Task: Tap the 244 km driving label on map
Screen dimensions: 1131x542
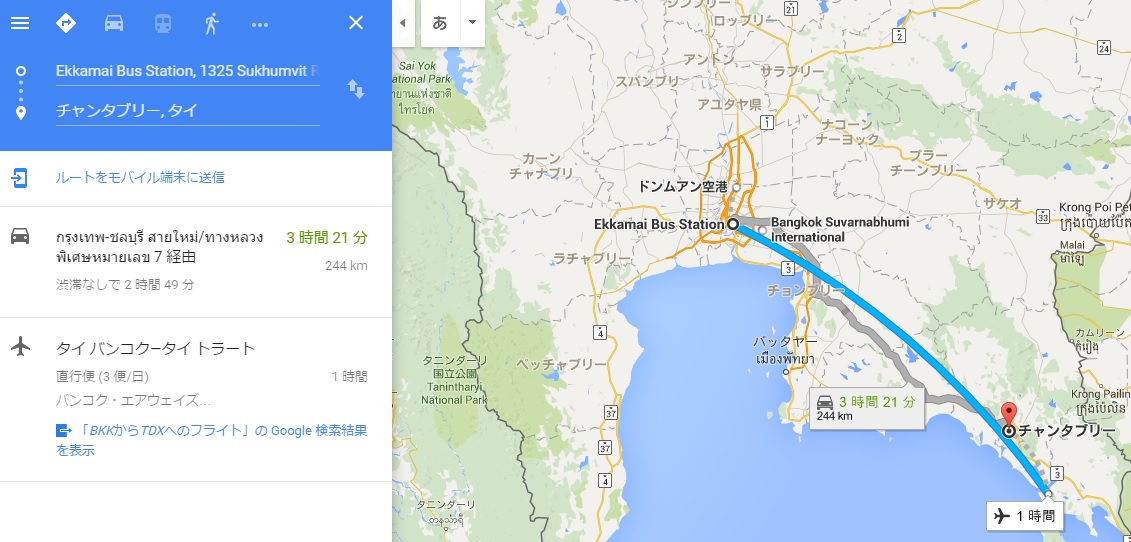Action: (x=866, y=408)
